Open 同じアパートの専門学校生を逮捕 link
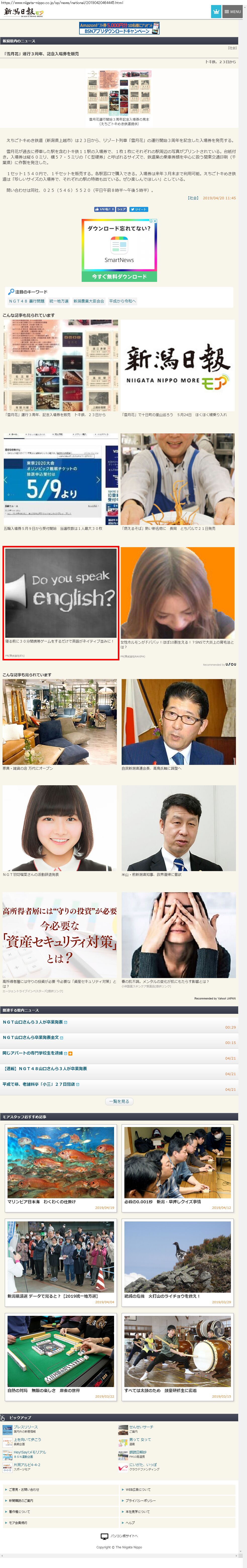This screenshot has width=247, height=1568. tap(33, 1053)
